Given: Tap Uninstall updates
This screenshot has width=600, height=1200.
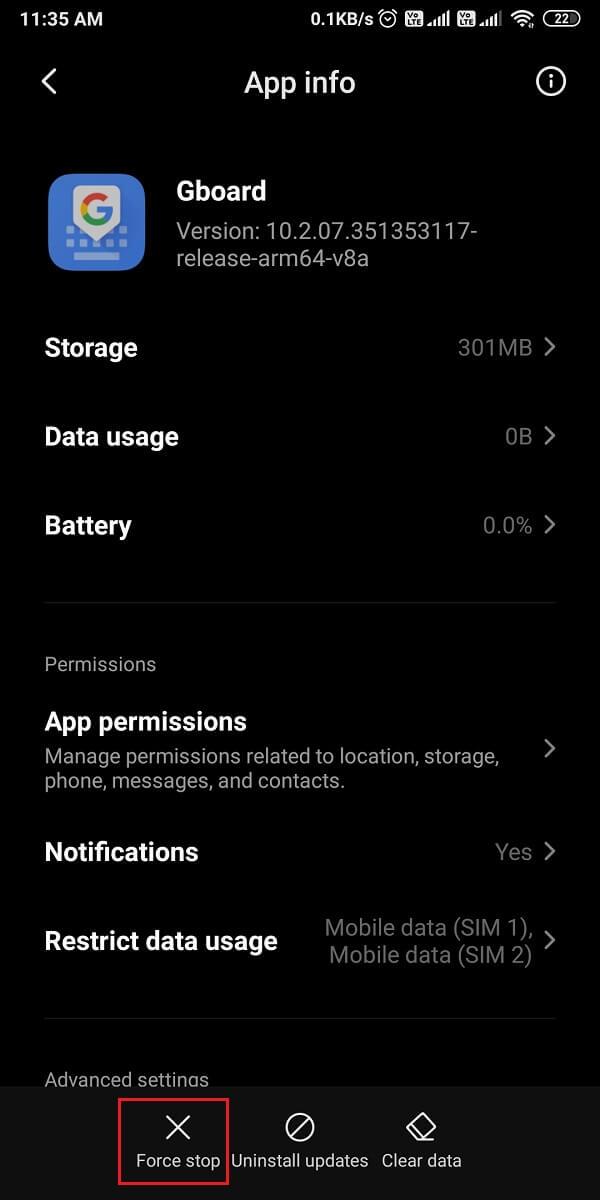Looking at the screenshot, I should click(300, 1141).
